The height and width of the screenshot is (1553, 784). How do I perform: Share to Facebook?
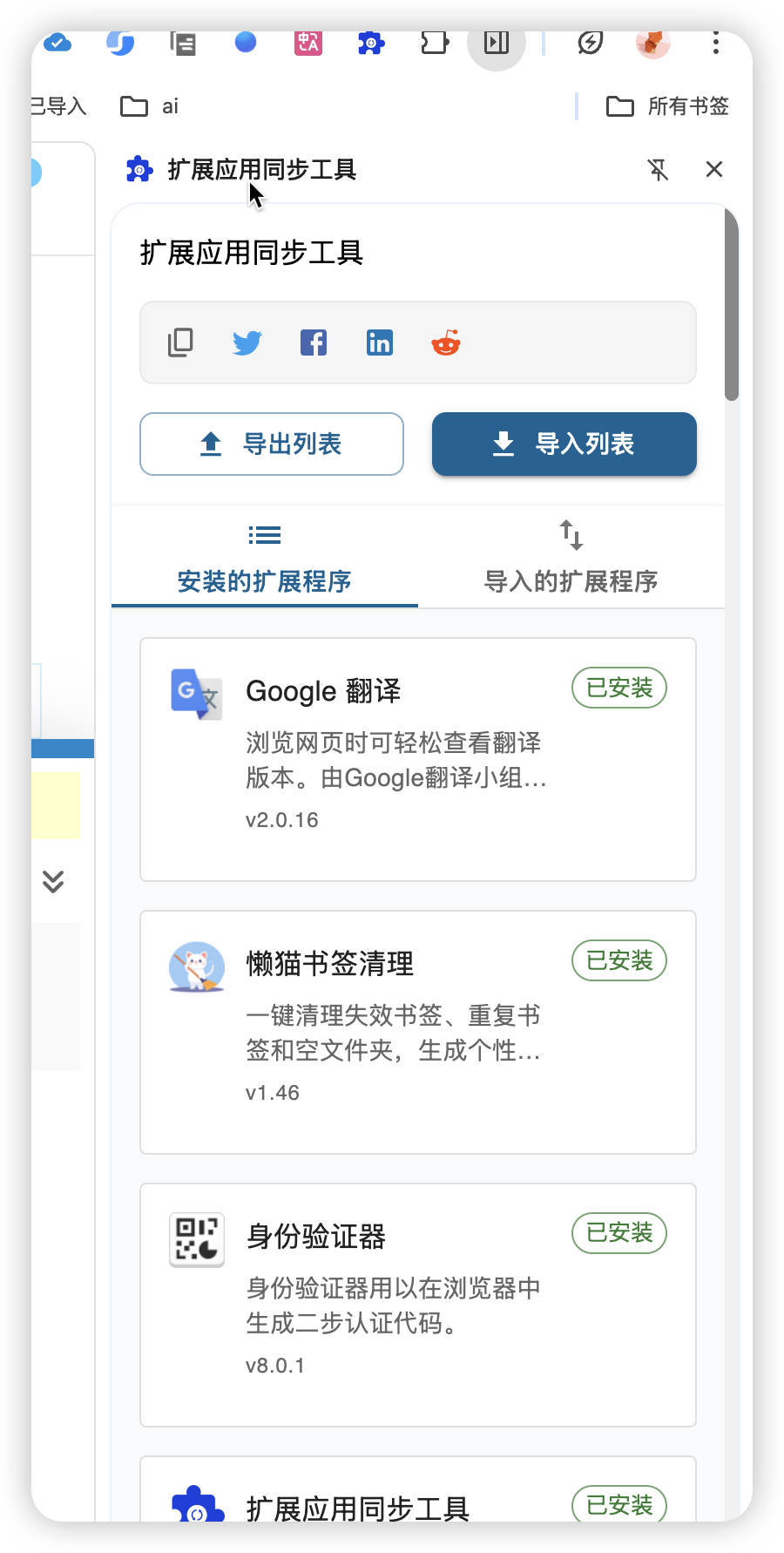pyautogui.click(x=314, y=342)
